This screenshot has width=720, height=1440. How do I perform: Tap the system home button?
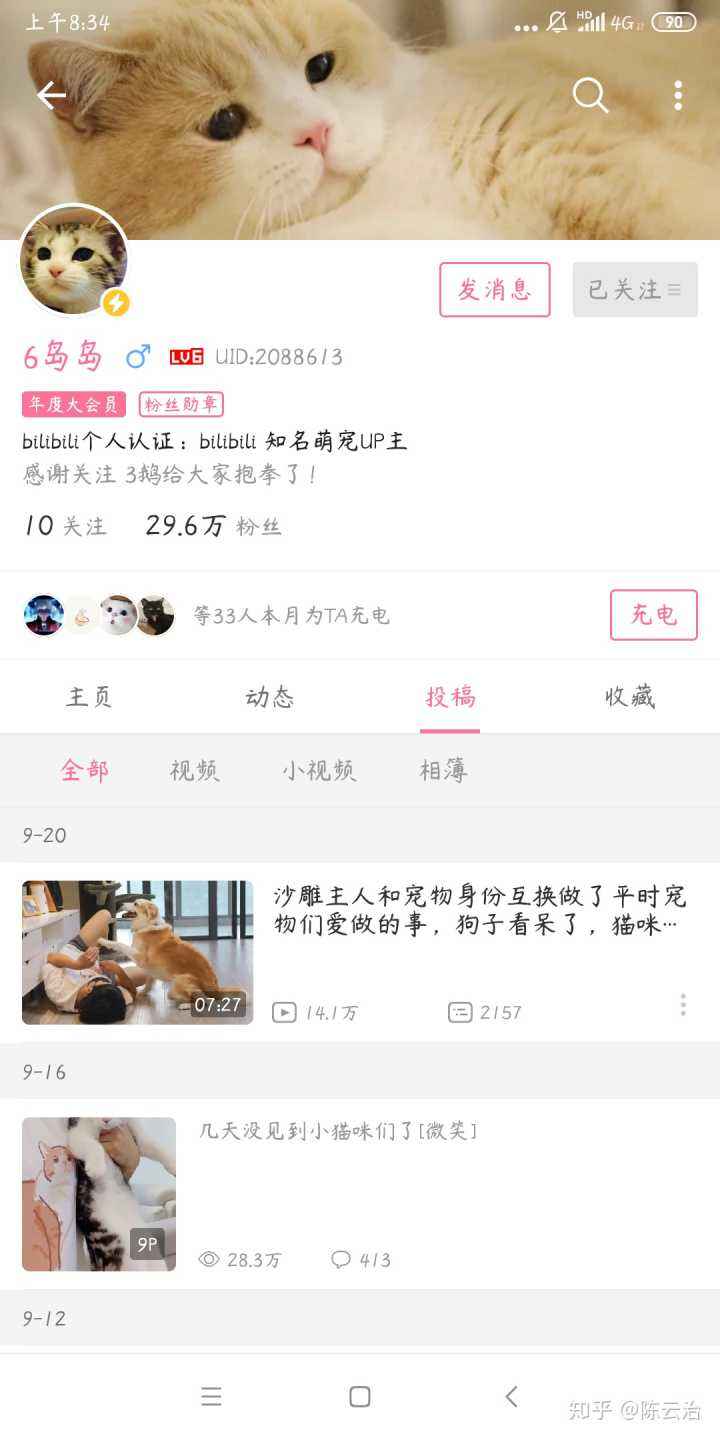(x=360, y=1397)
